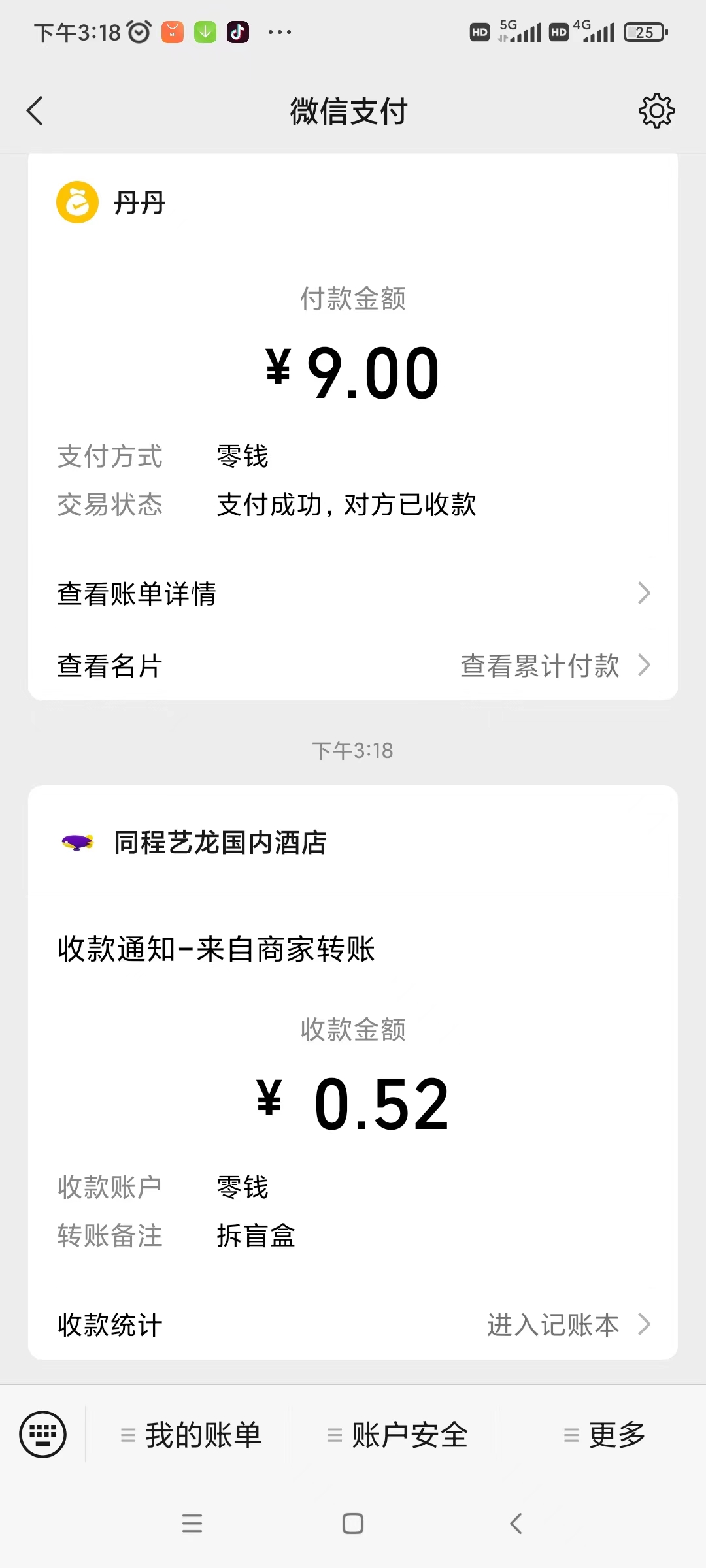Screen dimensions: 706x1568
Task: Tap the system home button
Action: [353, 1524]
